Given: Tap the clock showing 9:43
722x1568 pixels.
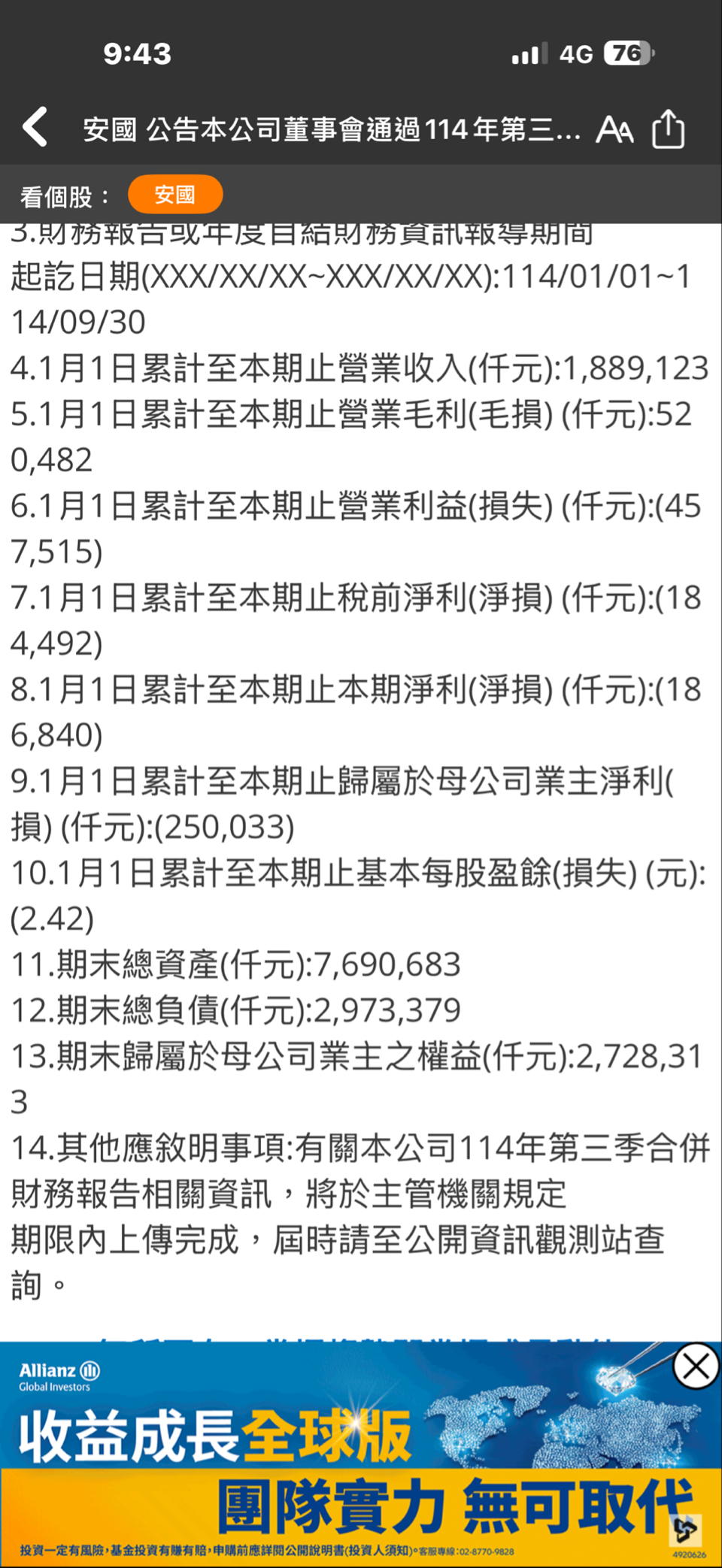Looking at the screenshot, I should point(137,53).
